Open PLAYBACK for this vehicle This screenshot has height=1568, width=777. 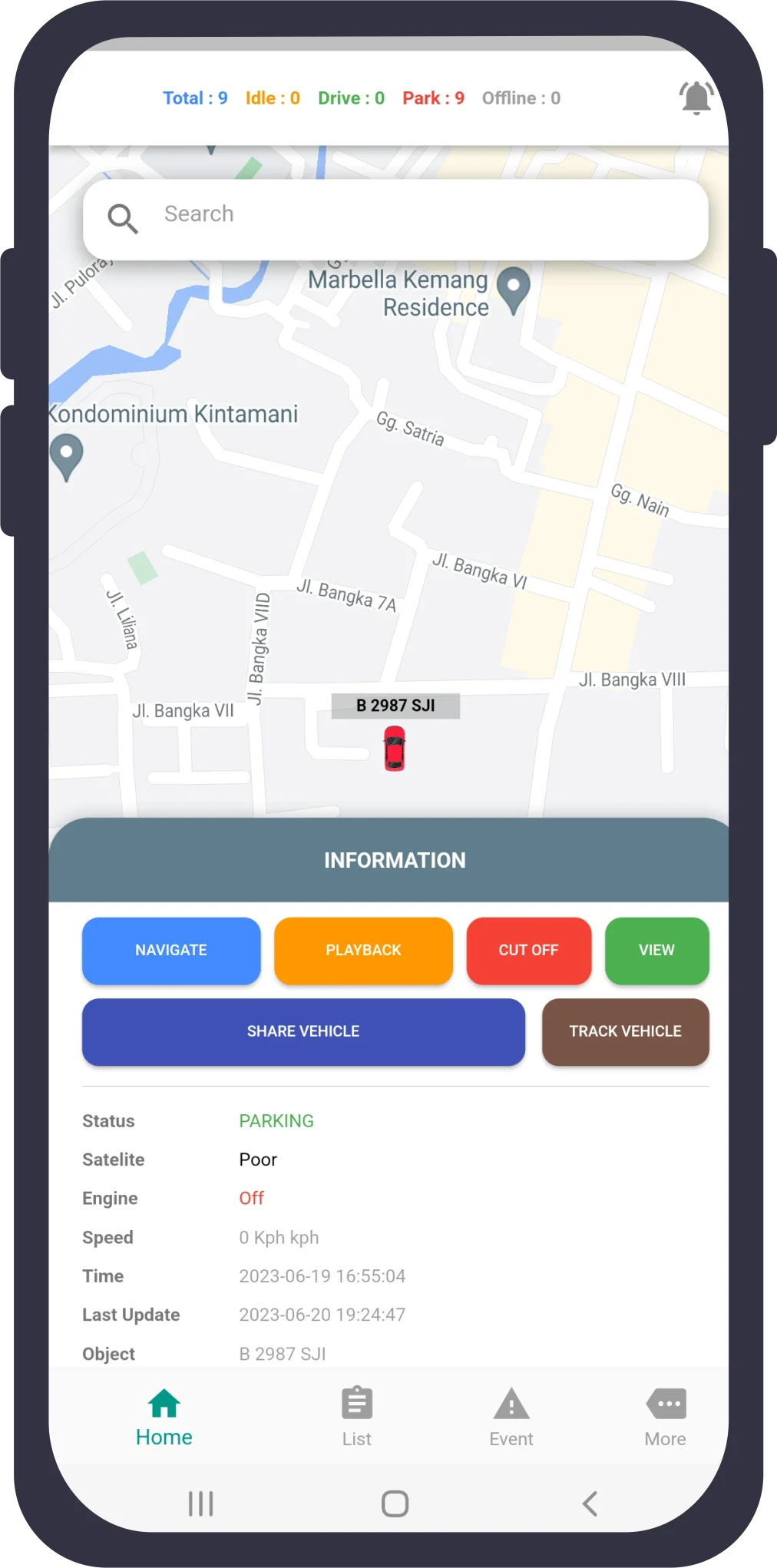click(363, 951)
